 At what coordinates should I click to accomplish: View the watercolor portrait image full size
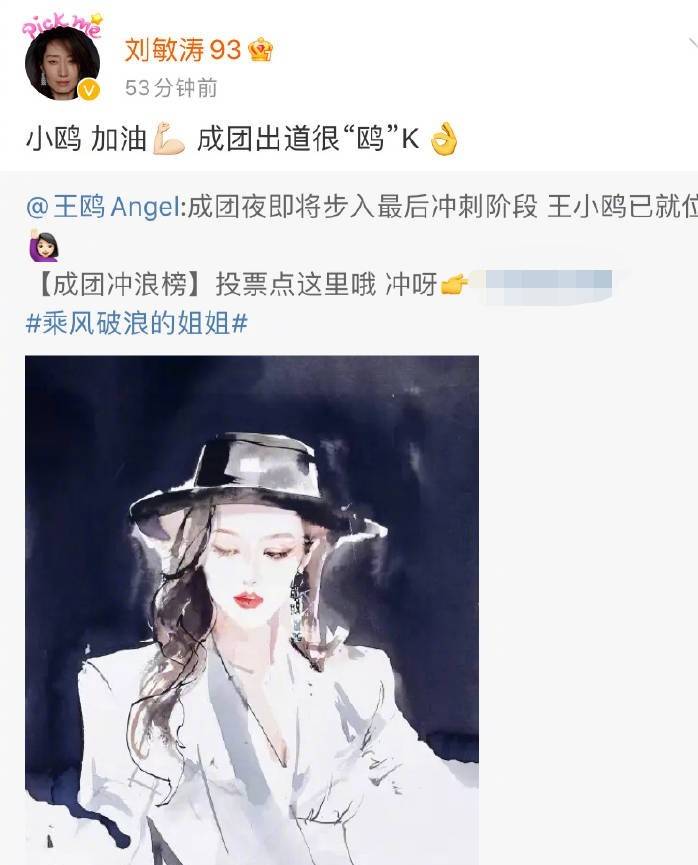tap(251, 609)
